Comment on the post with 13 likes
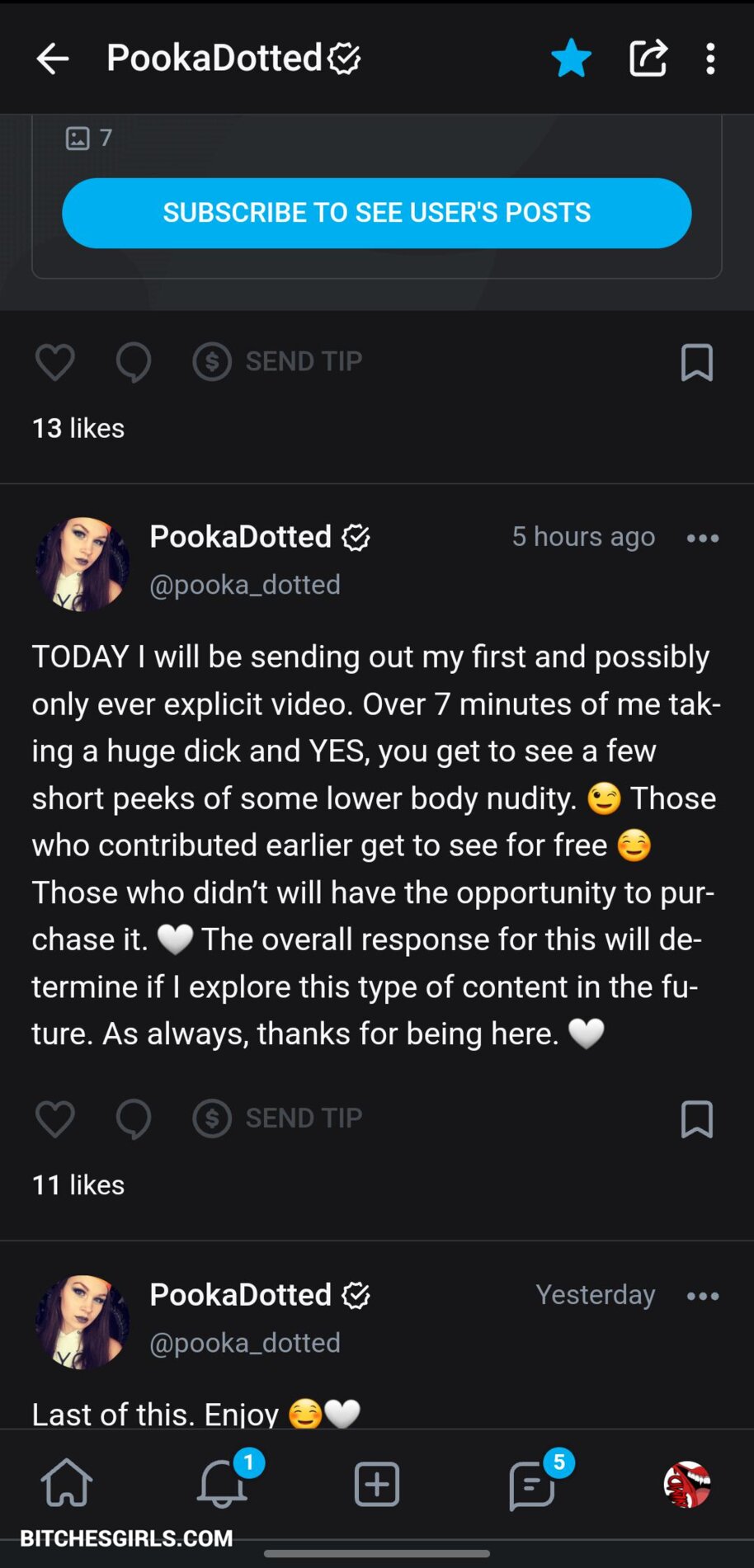 (133, 362)
